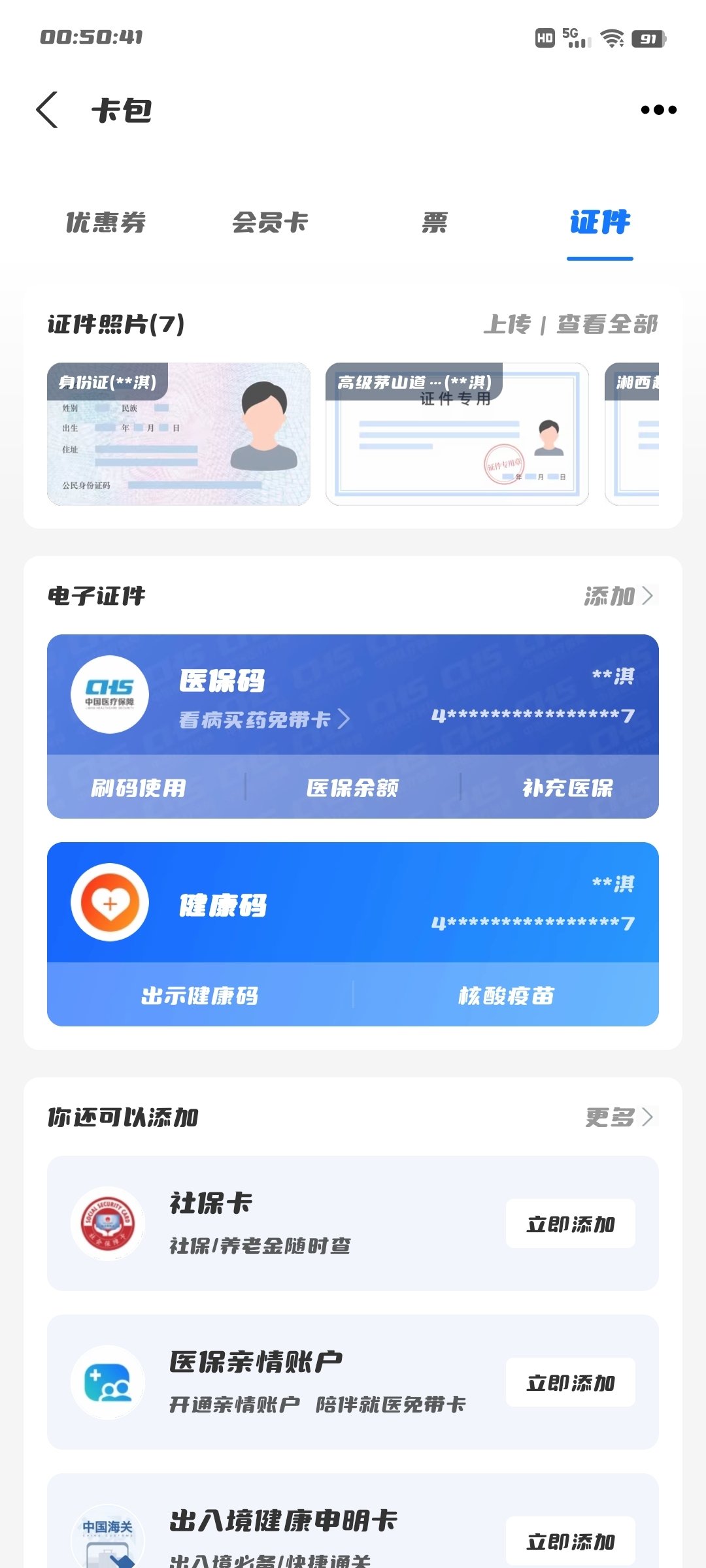Screen dimensions: 706x1568
Task: Tap 立即添加 for 社保卡
Action: point(570,1224)
